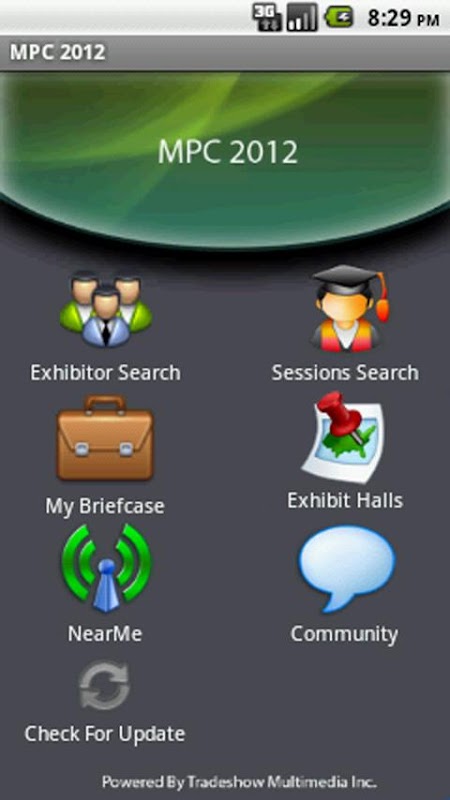Viewport: 450px width, 800px height.
Task: Launch the NearMe feature
Action: pos(105,583)
